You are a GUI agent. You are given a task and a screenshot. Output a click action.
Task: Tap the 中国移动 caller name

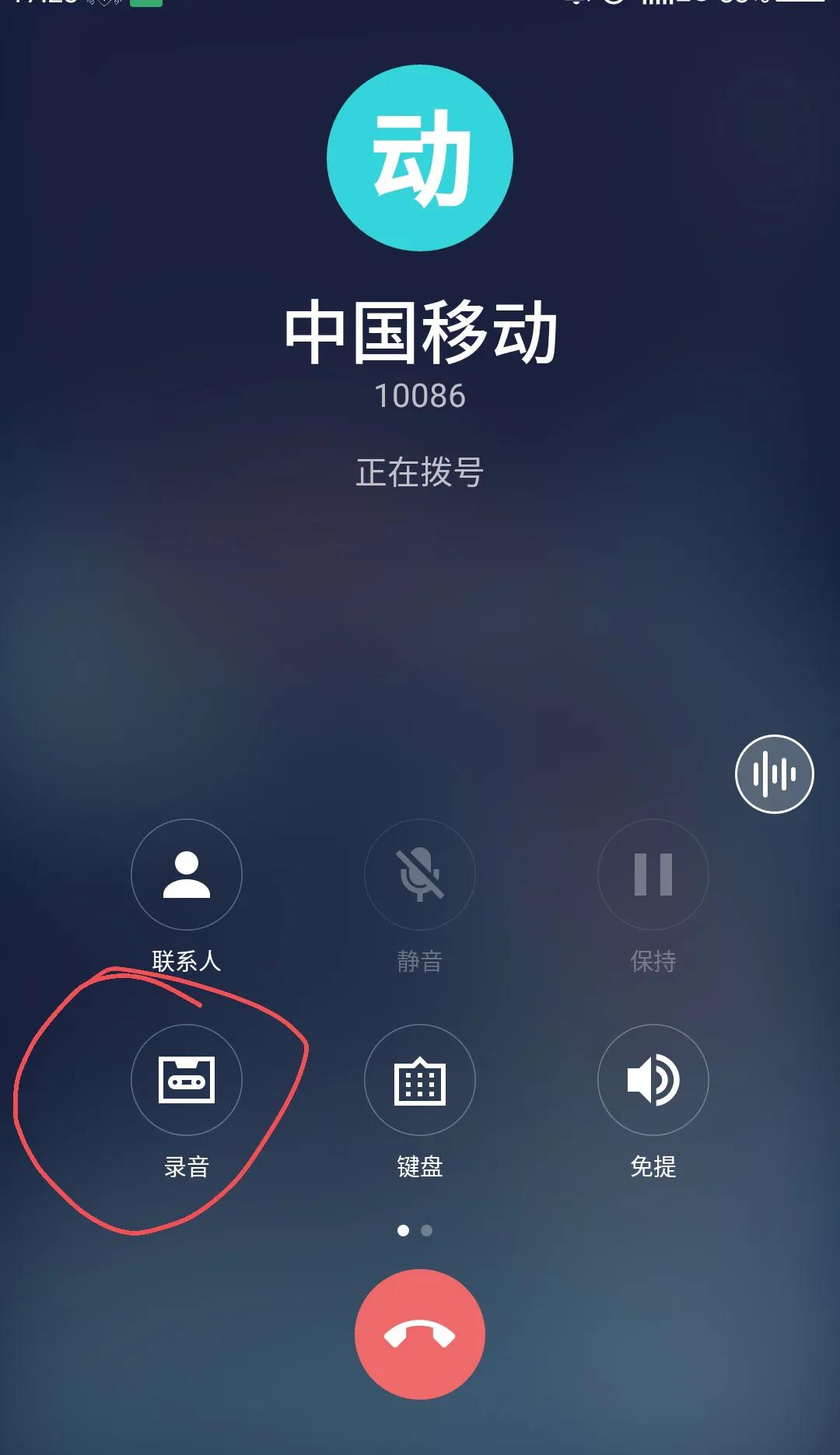click(x=420, y=328)
